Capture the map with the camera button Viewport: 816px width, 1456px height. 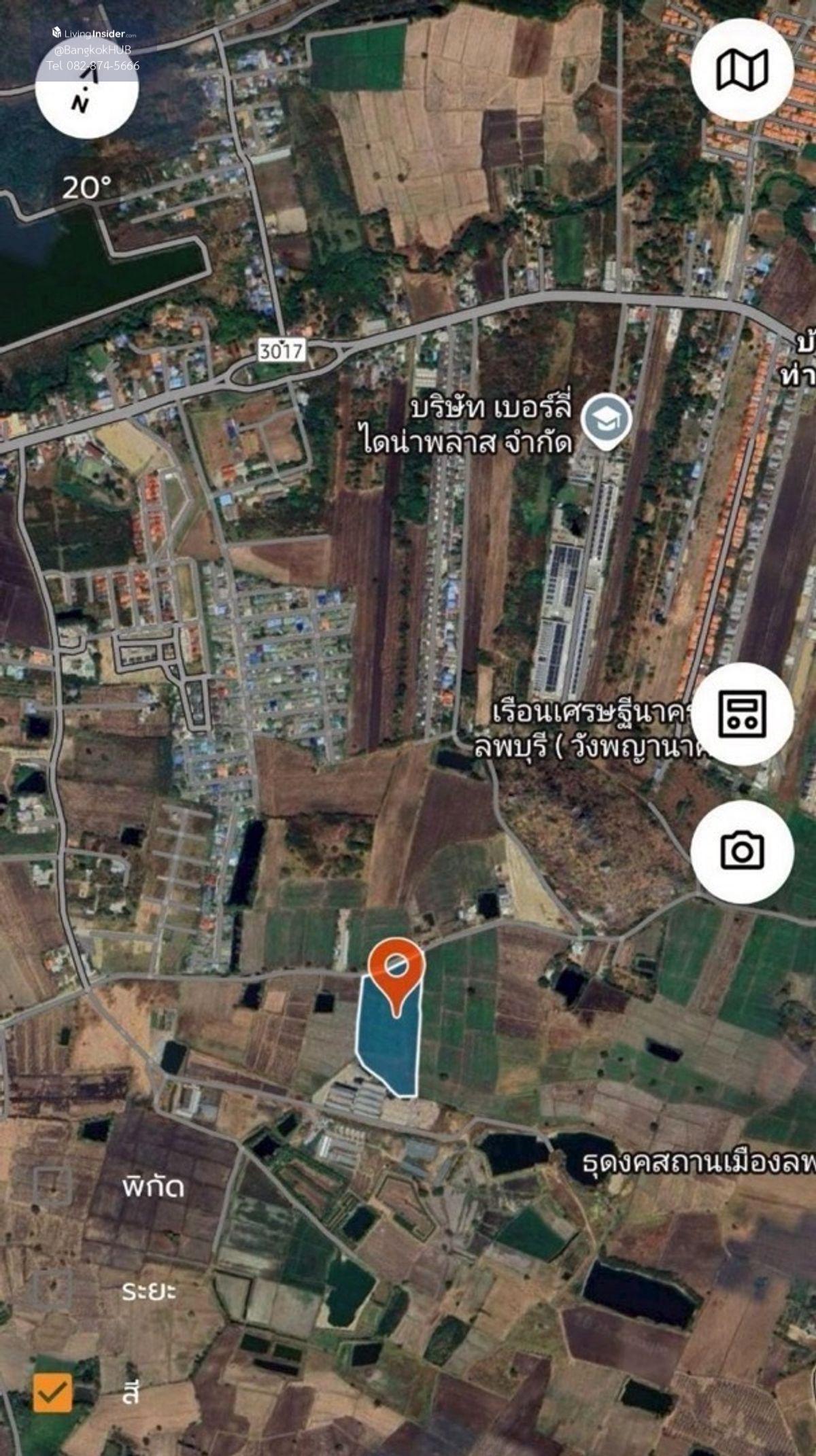[x=742, y=851]
